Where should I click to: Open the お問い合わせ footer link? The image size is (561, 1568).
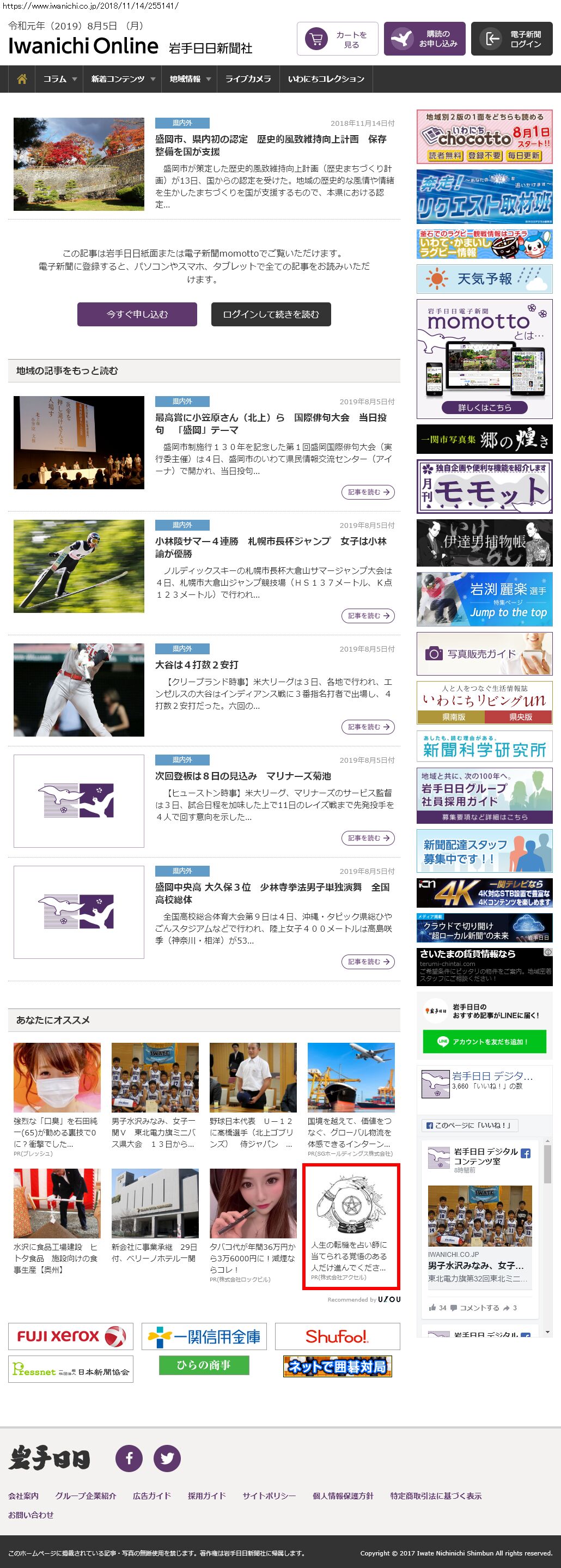[31, 1515]
